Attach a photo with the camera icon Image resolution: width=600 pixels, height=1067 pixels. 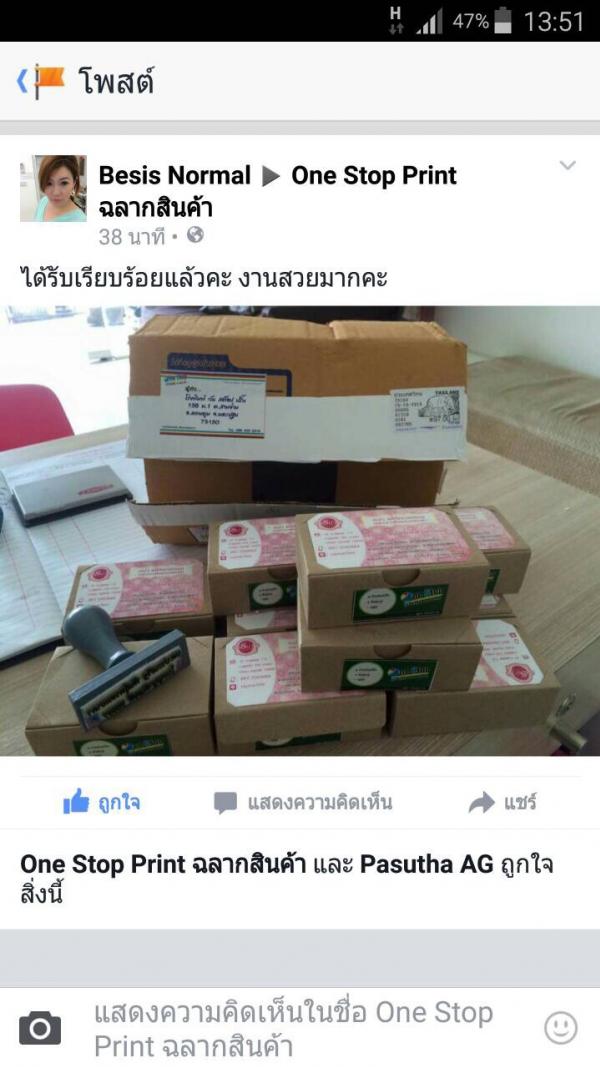(40, 1028)
